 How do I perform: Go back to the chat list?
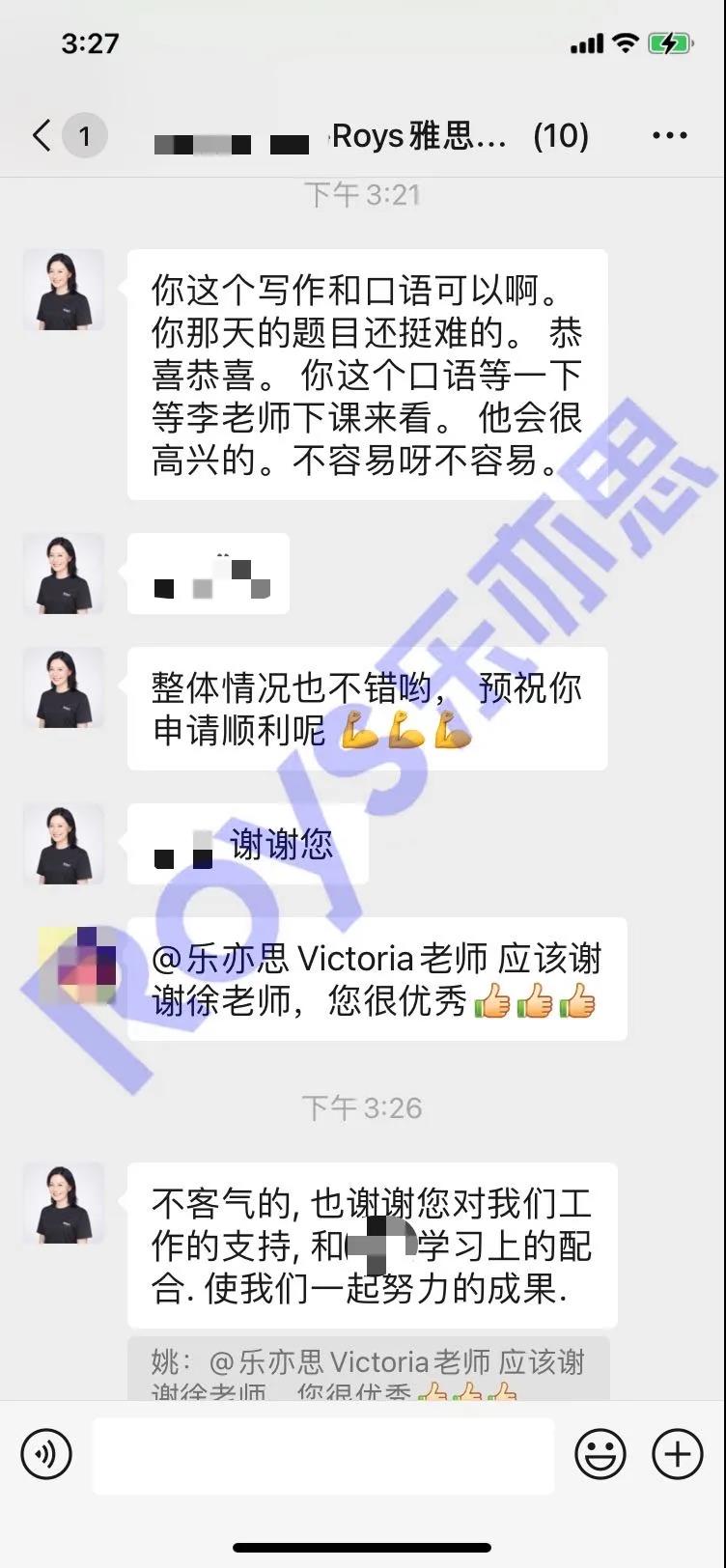[42, 136]
